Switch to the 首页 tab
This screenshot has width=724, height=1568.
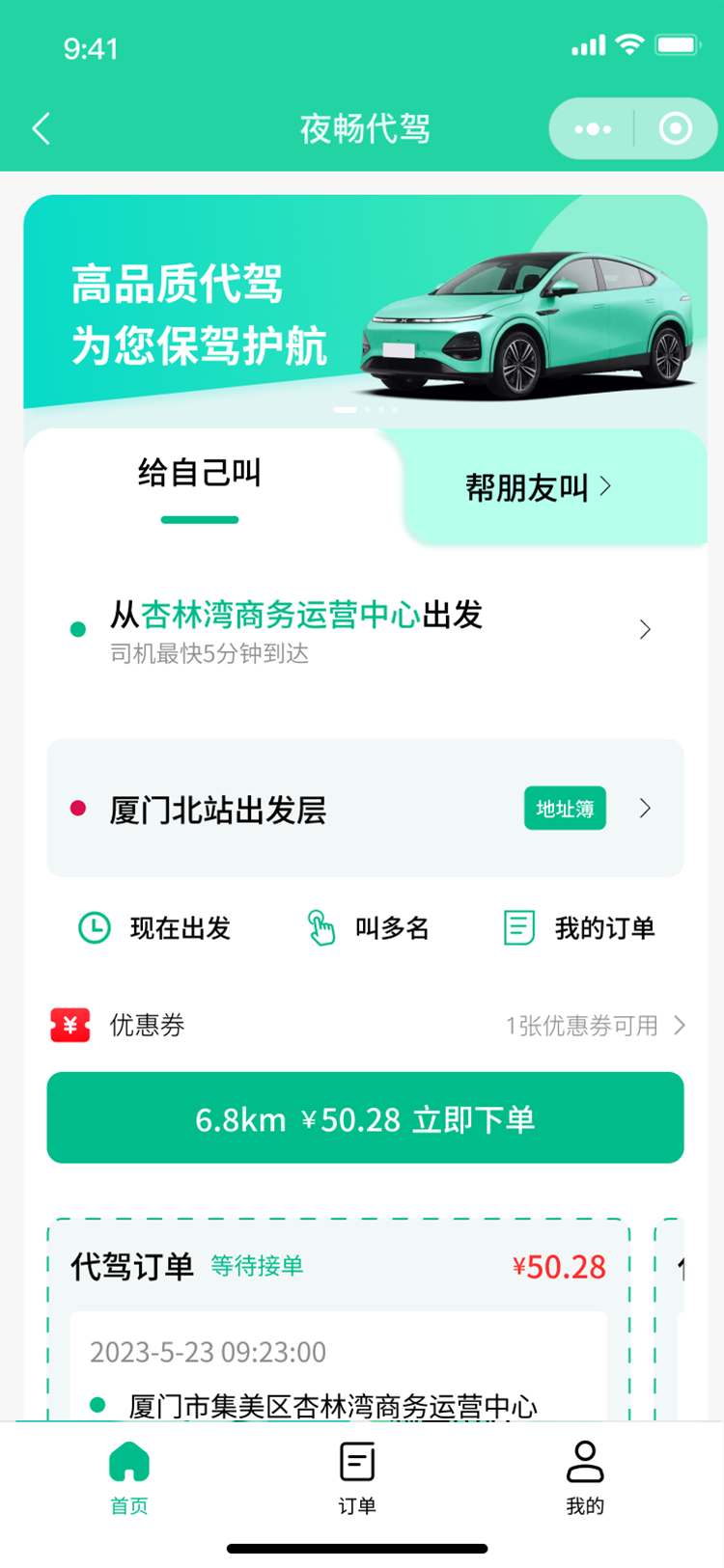coord(129,1476)
